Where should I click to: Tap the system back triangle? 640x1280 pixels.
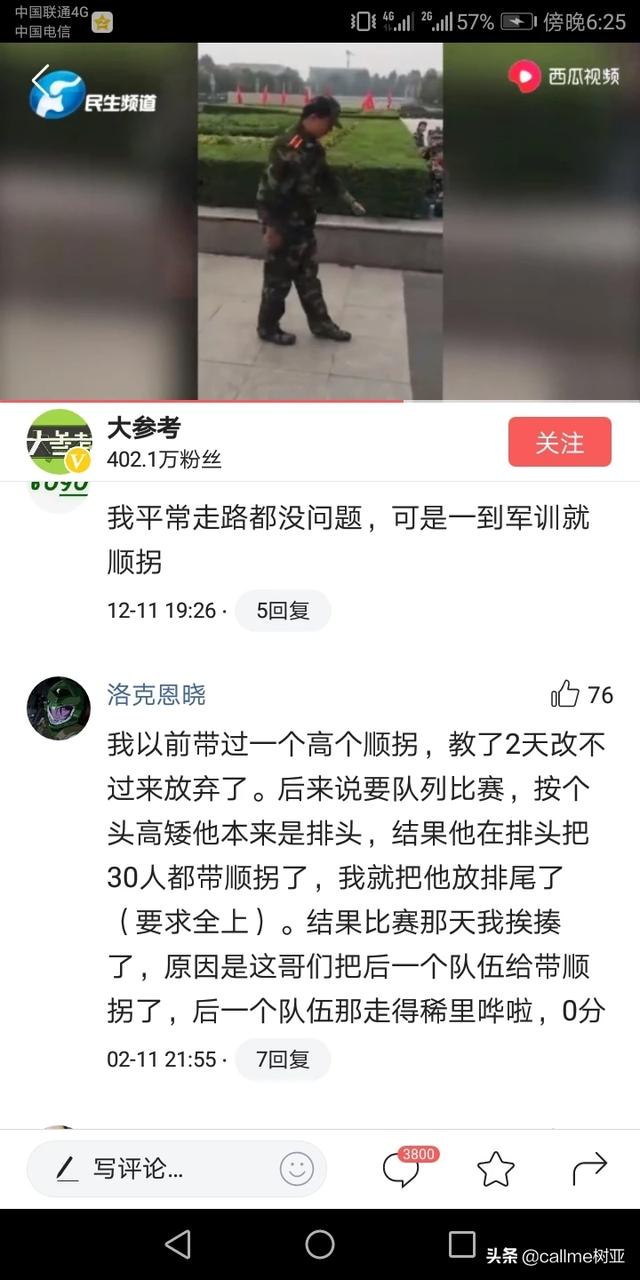[x=178, y=1244]
